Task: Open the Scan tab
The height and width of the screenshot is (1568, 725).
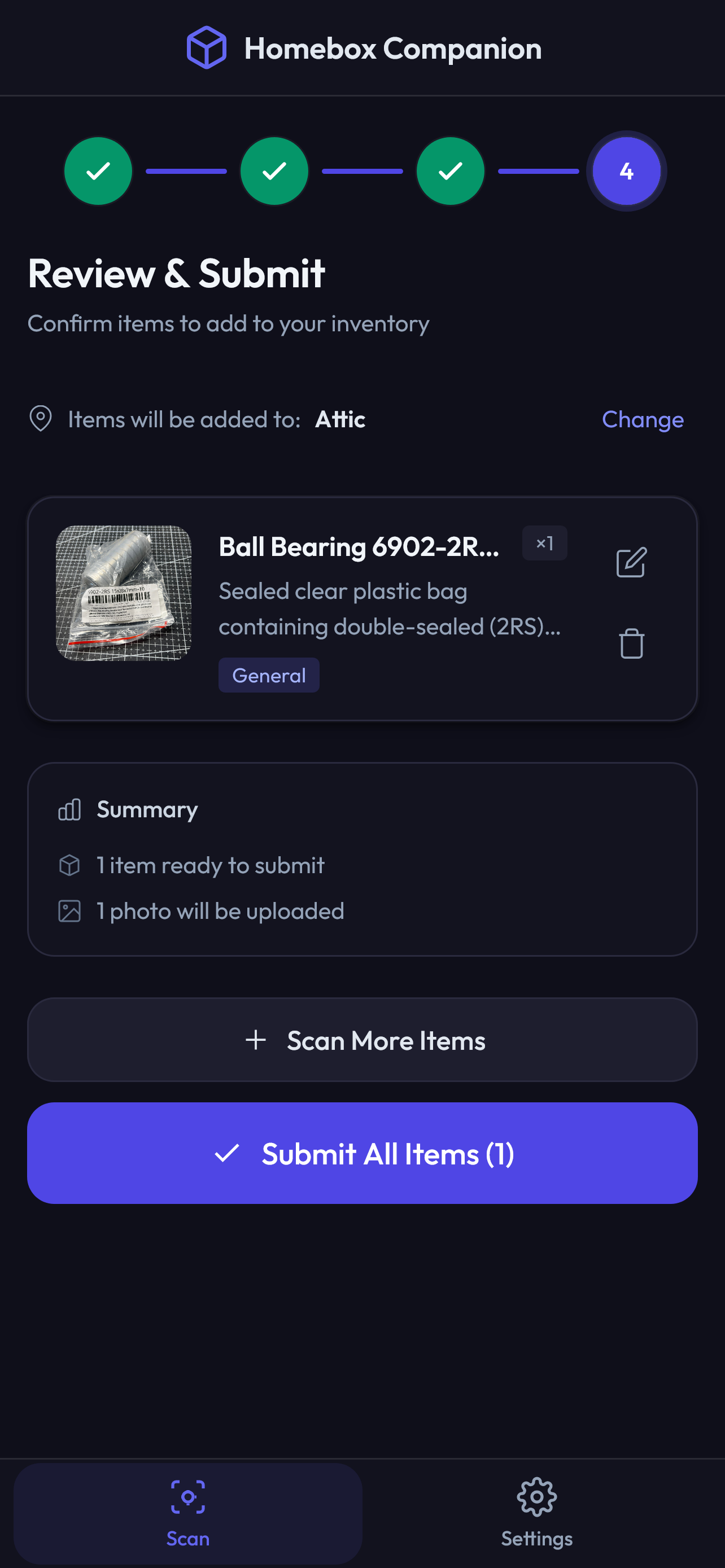Action: pyautogui.click(x=187, y=1513)
